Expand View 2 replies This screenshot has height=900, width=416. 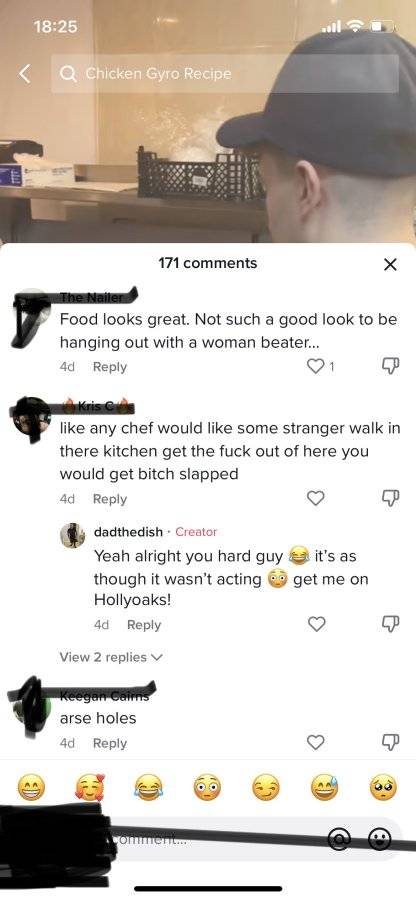pyautogui.click(x=111, y=657)
